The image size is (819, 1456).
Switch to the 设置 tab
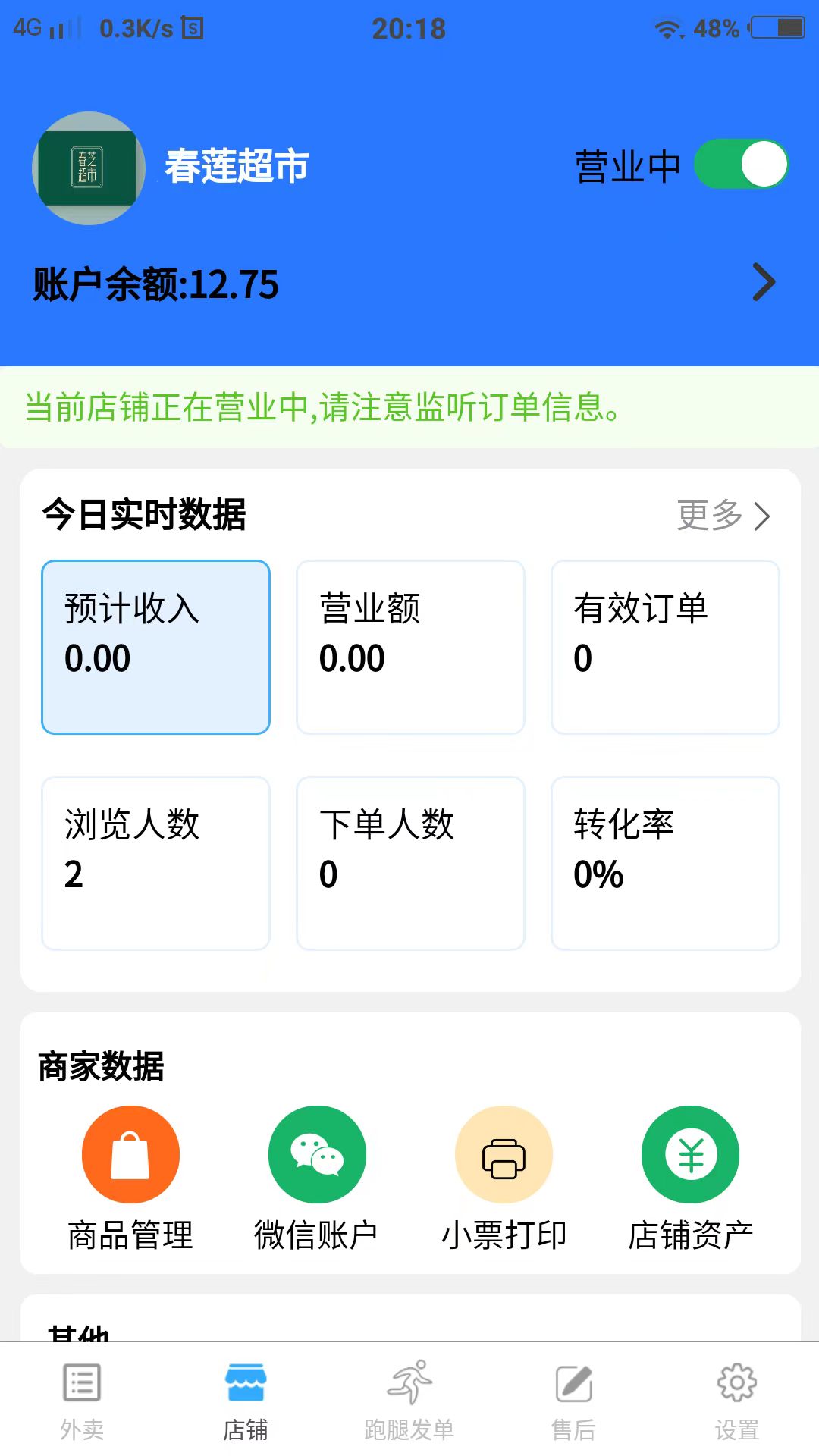tap(736, 1400)
